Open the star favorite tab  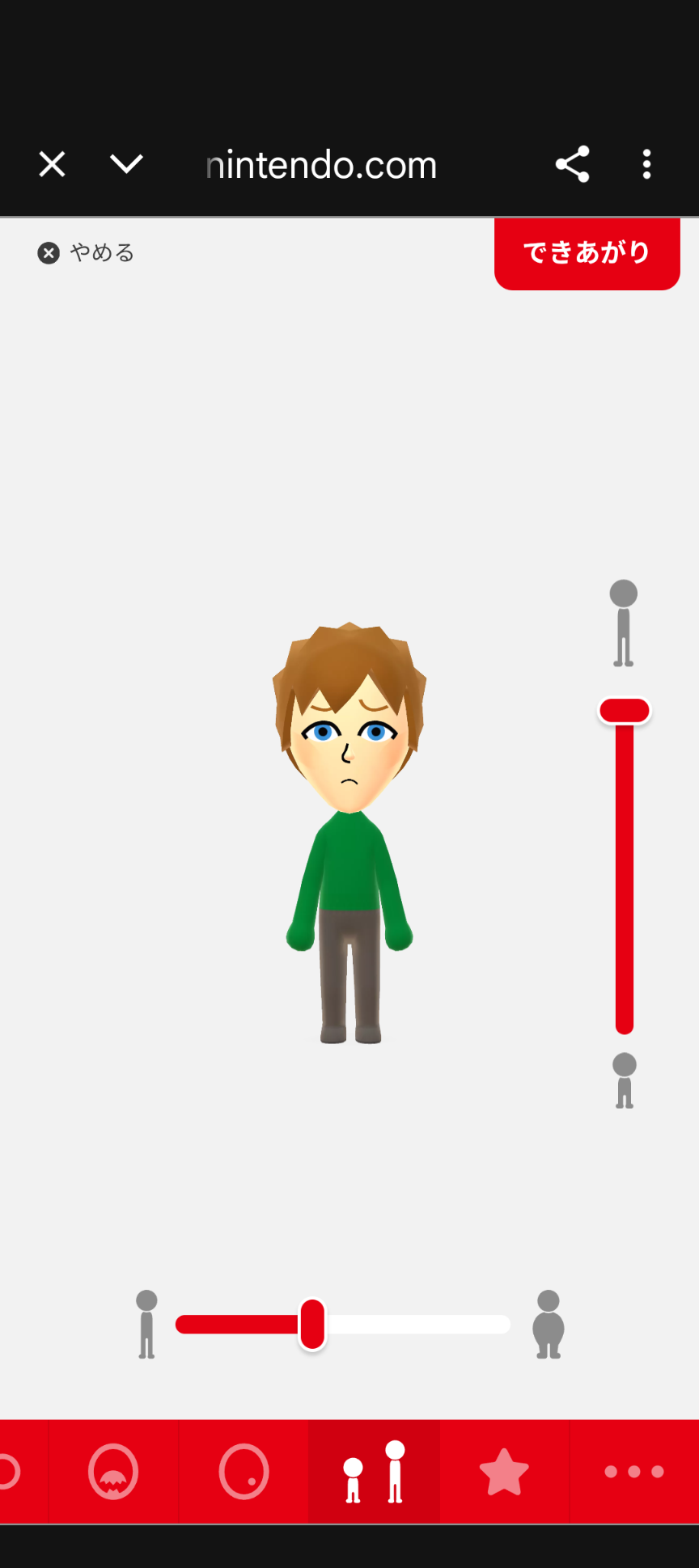[x=504, y=1472]
